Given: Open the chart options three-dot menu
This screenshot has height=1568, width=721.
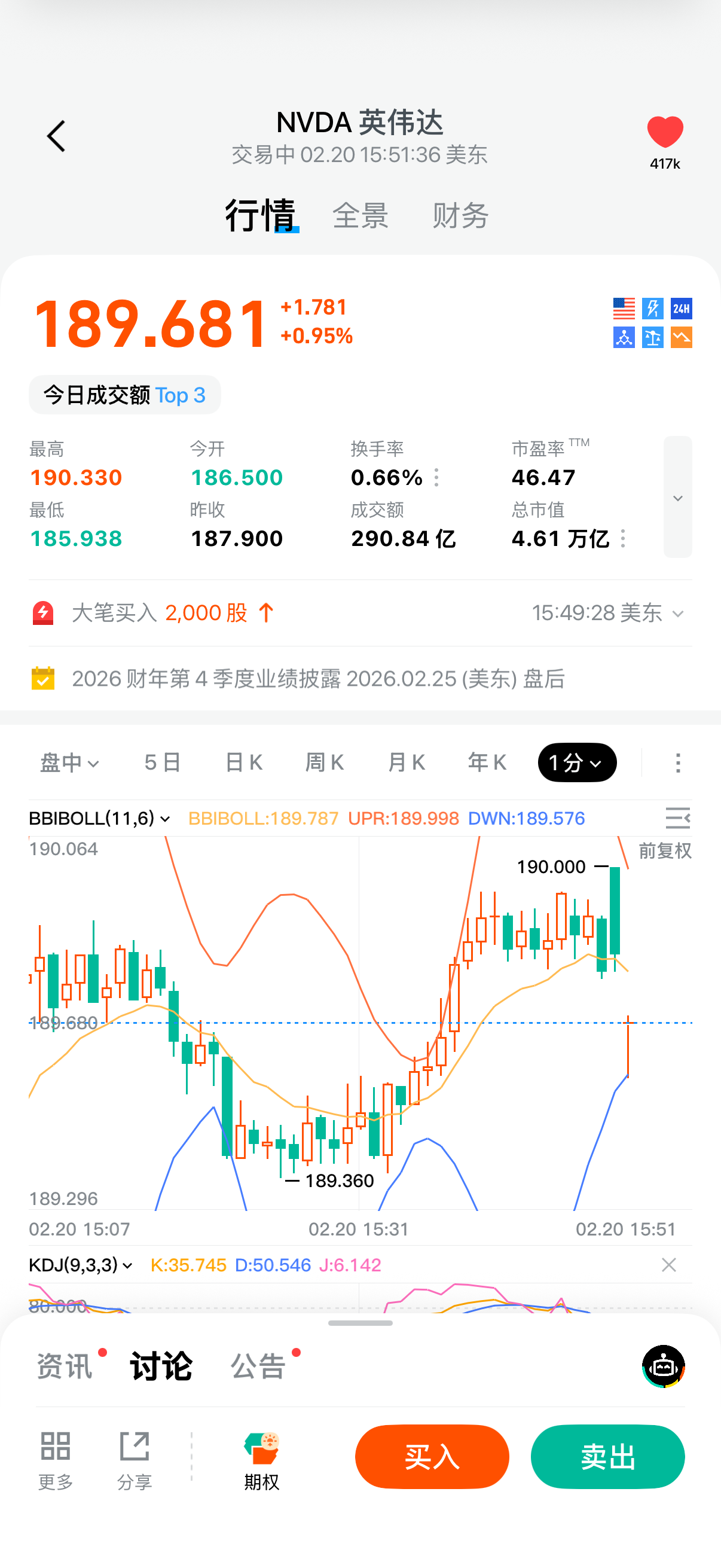Looking at the screenshot, I should (x=678, y=762).
